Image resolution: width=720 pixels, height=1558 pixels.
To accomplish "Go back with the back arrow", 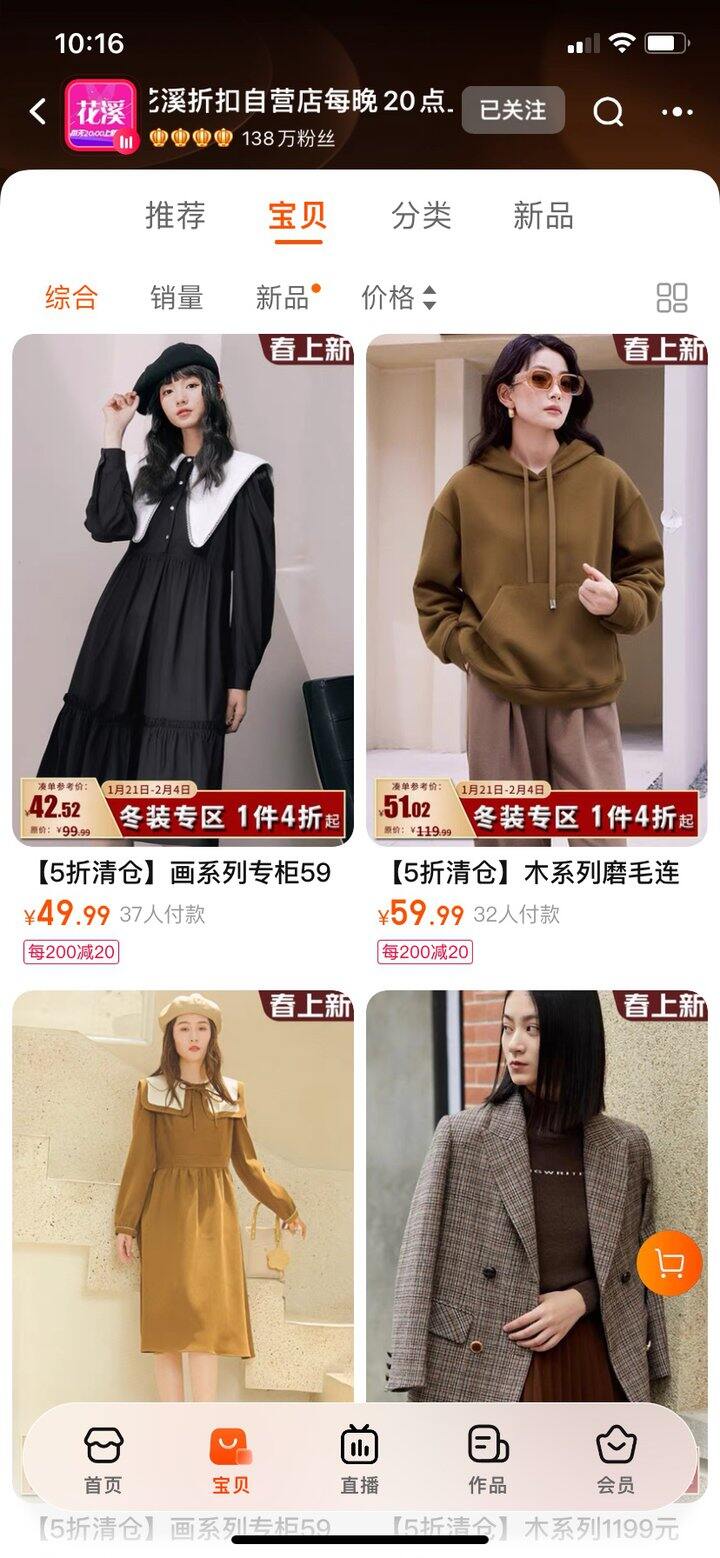I will [38, 111].
